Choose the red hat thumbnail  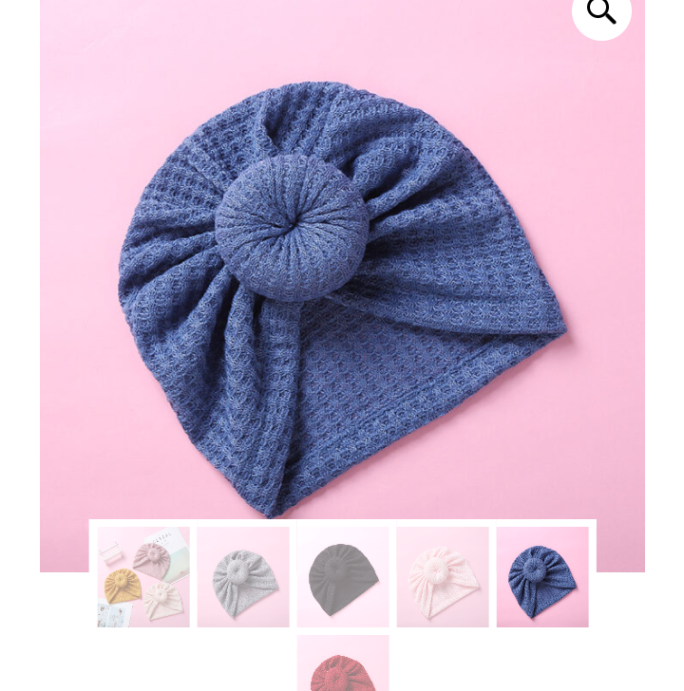pyautogui.click(x=343, y=664)
